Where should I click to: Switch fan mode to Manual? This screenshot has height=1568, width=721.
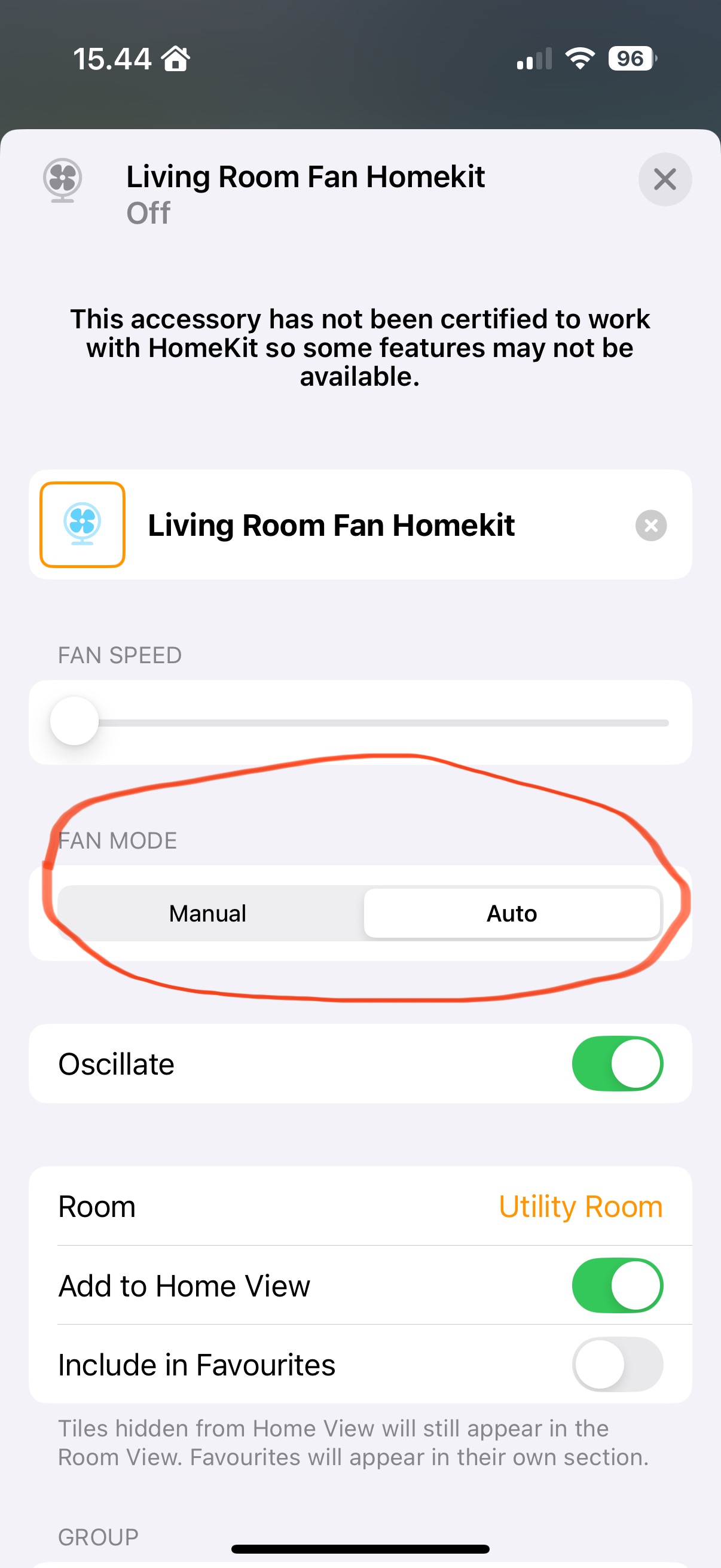click(x=208, y=913)
